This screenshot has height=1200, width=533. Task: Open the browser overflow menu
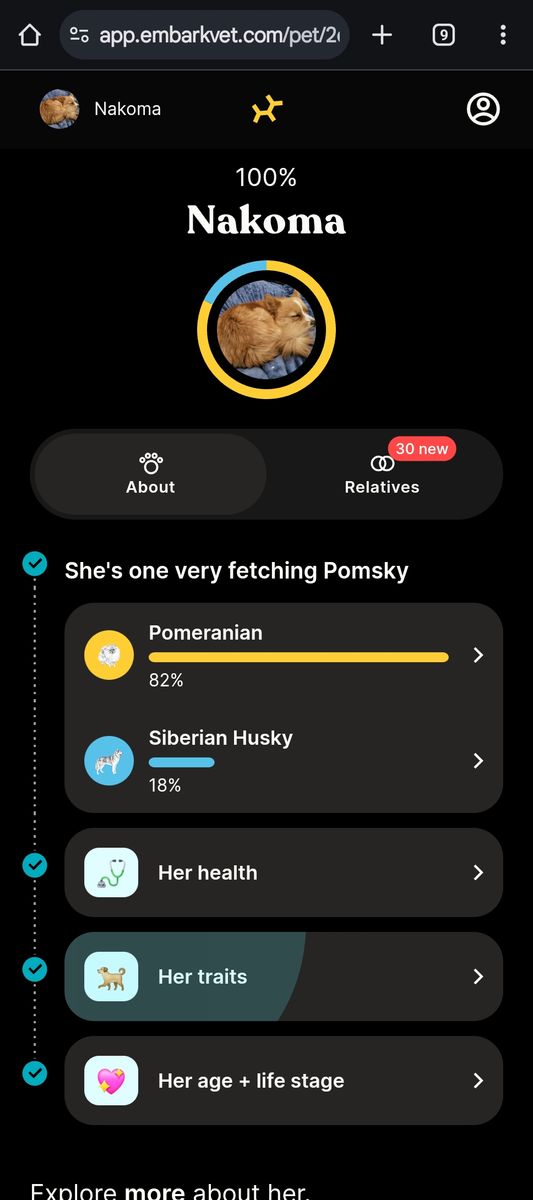pyautogui.click(x=503, y=35)
